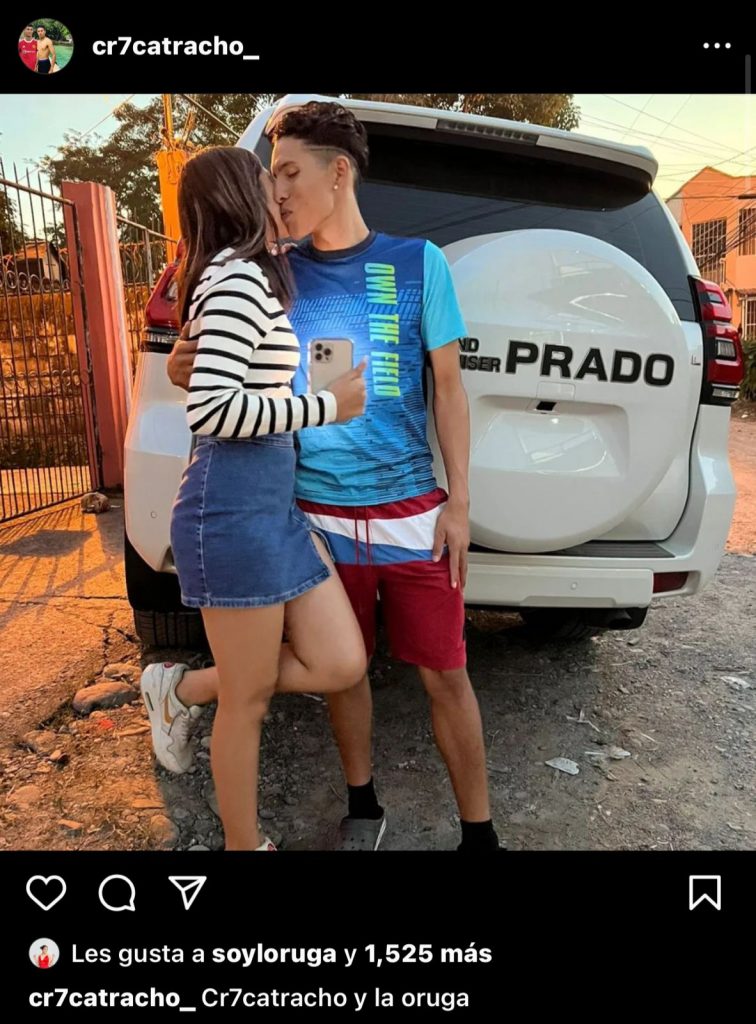This screenshot has width=756, height=1024.
Task: Save the post with the bookmark icon
Action: coord(705,892)
